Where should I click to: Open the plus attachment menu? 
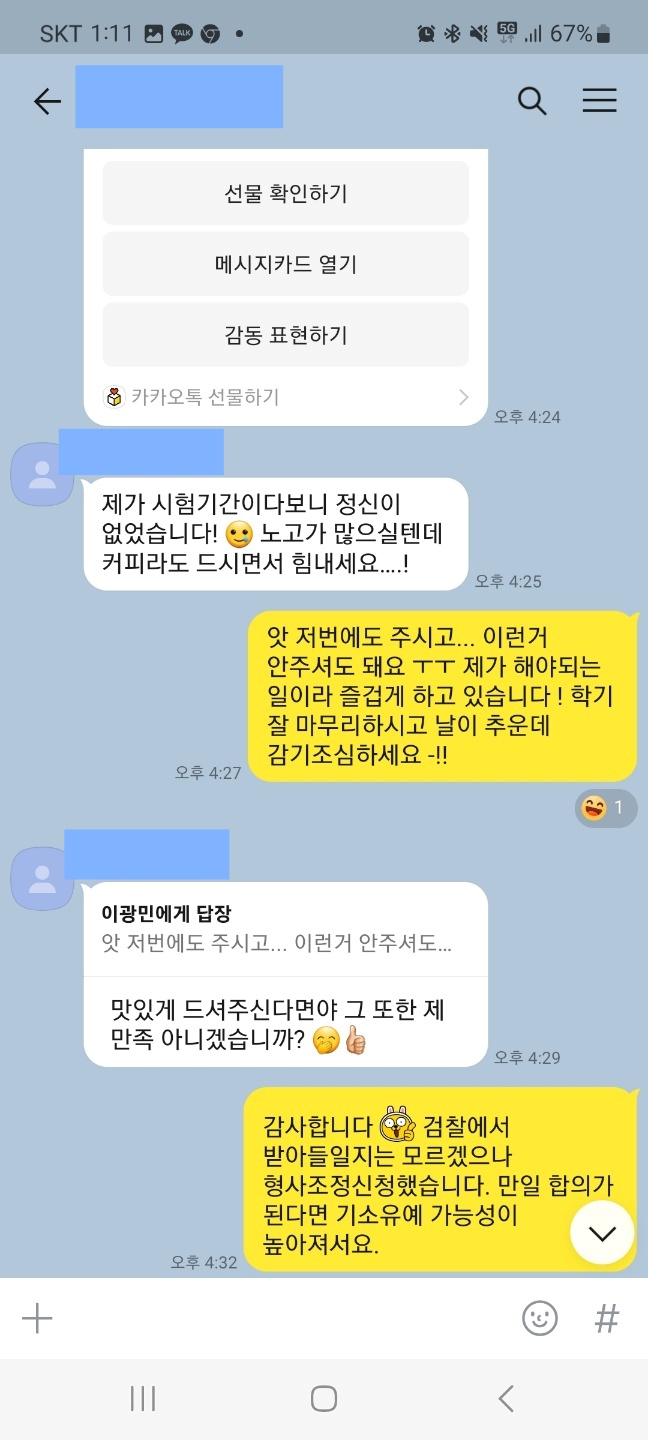click(37, 1318)
